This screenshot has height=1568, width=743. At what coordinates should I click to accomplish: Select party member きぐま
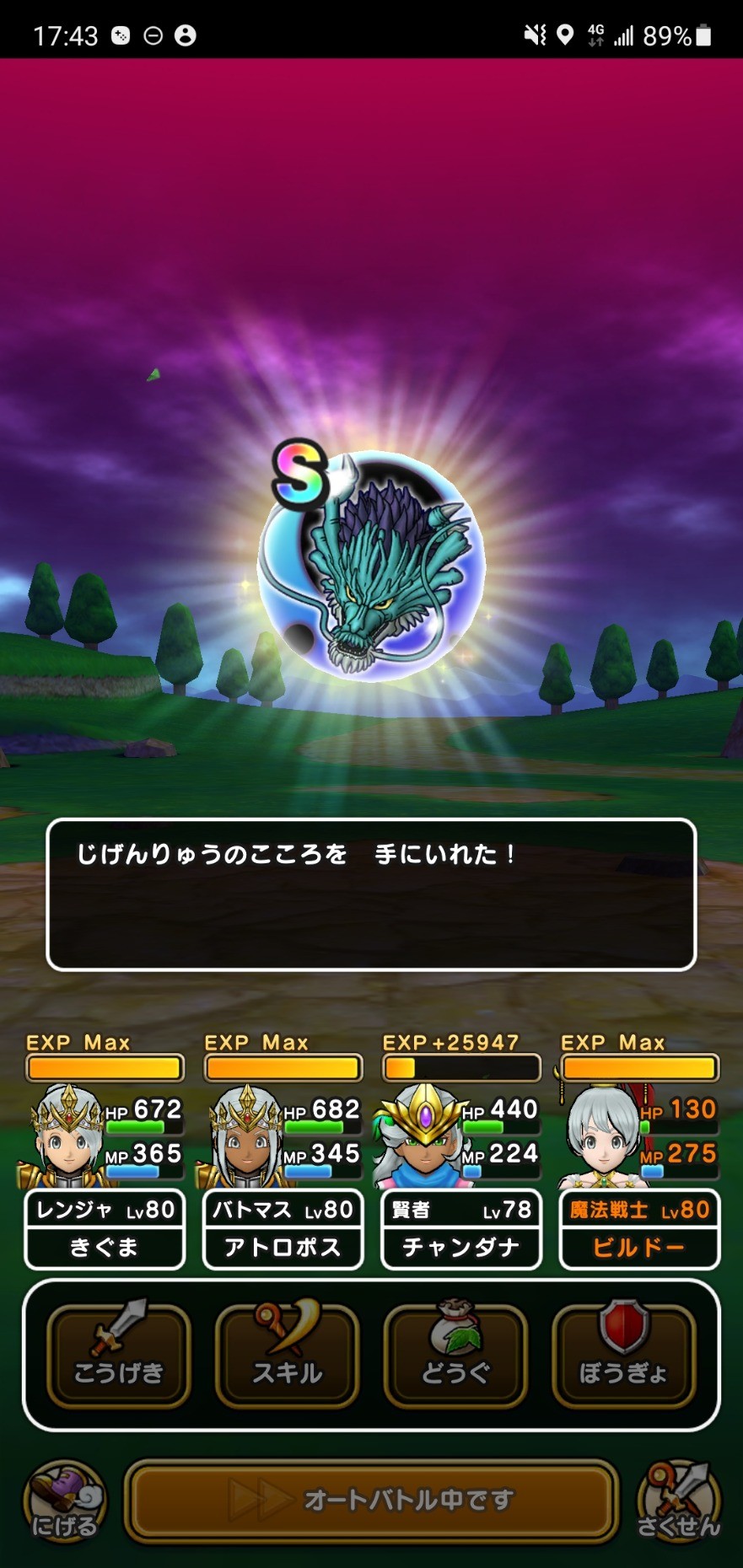tap(105, 1229)
